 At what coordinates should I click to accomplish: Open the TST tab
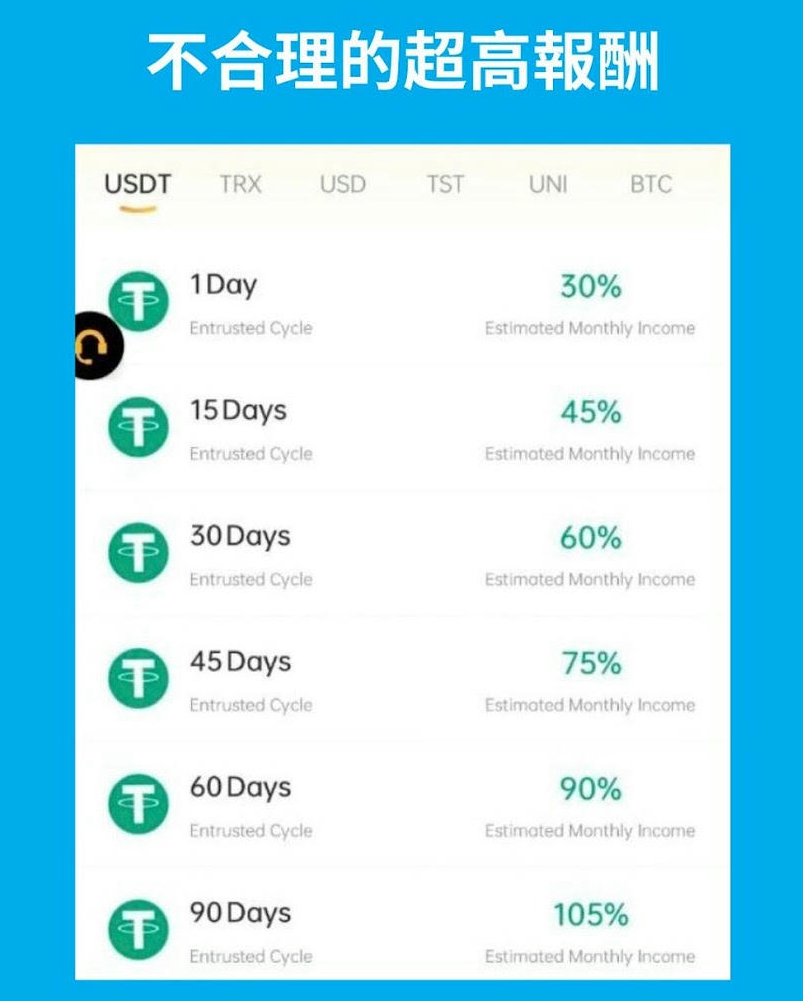coord(446,184)
